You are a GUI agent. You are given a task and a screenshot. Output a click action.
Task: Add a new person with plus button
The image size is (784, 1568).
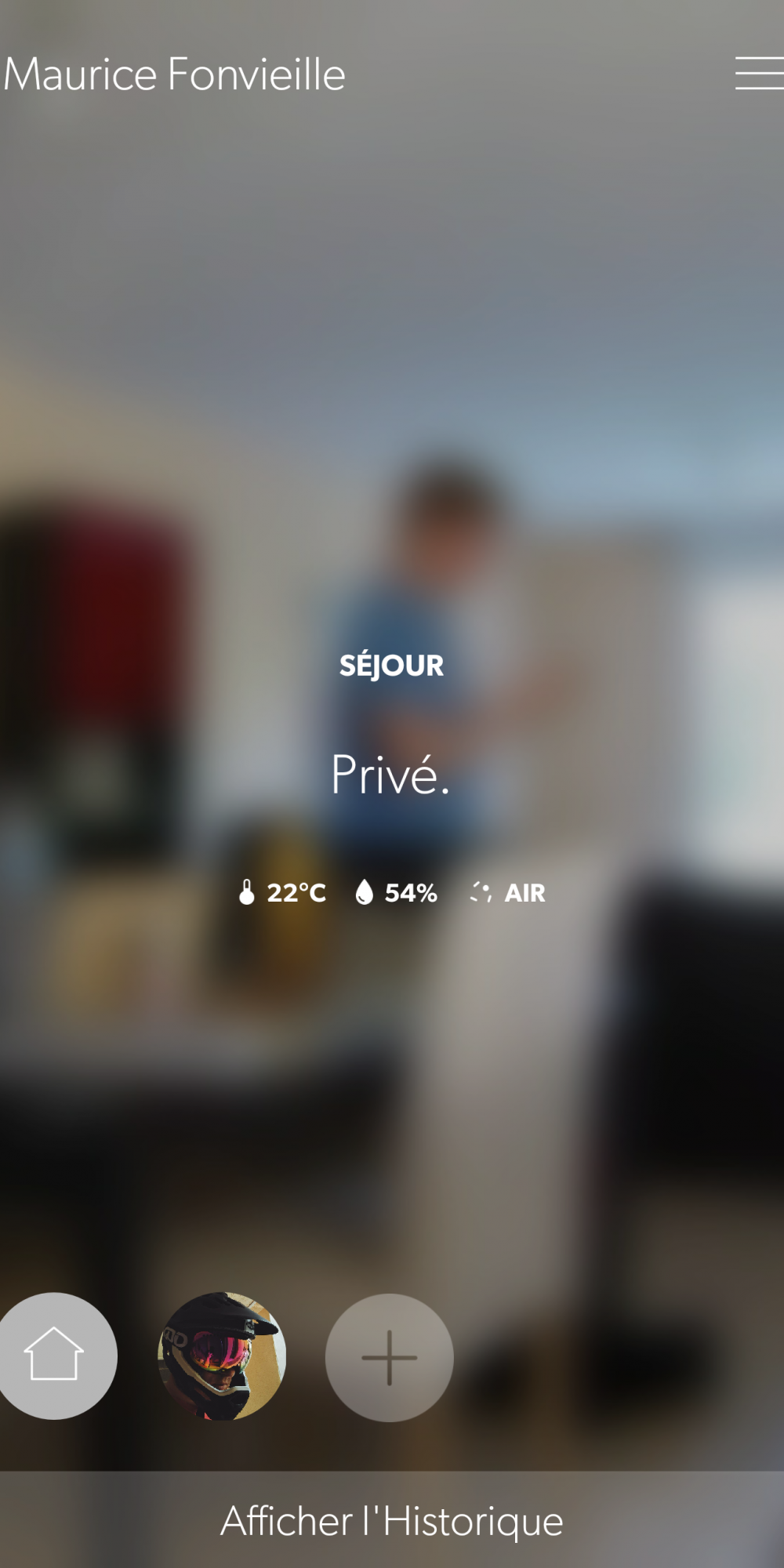pyautogui.click(x=389, y=1357)
